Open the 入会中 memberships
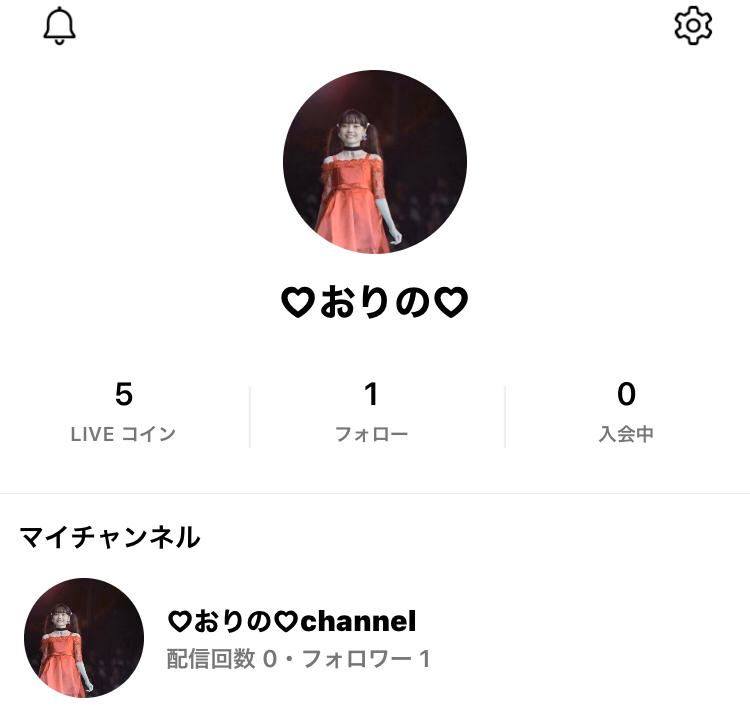 tap(626, 411)
